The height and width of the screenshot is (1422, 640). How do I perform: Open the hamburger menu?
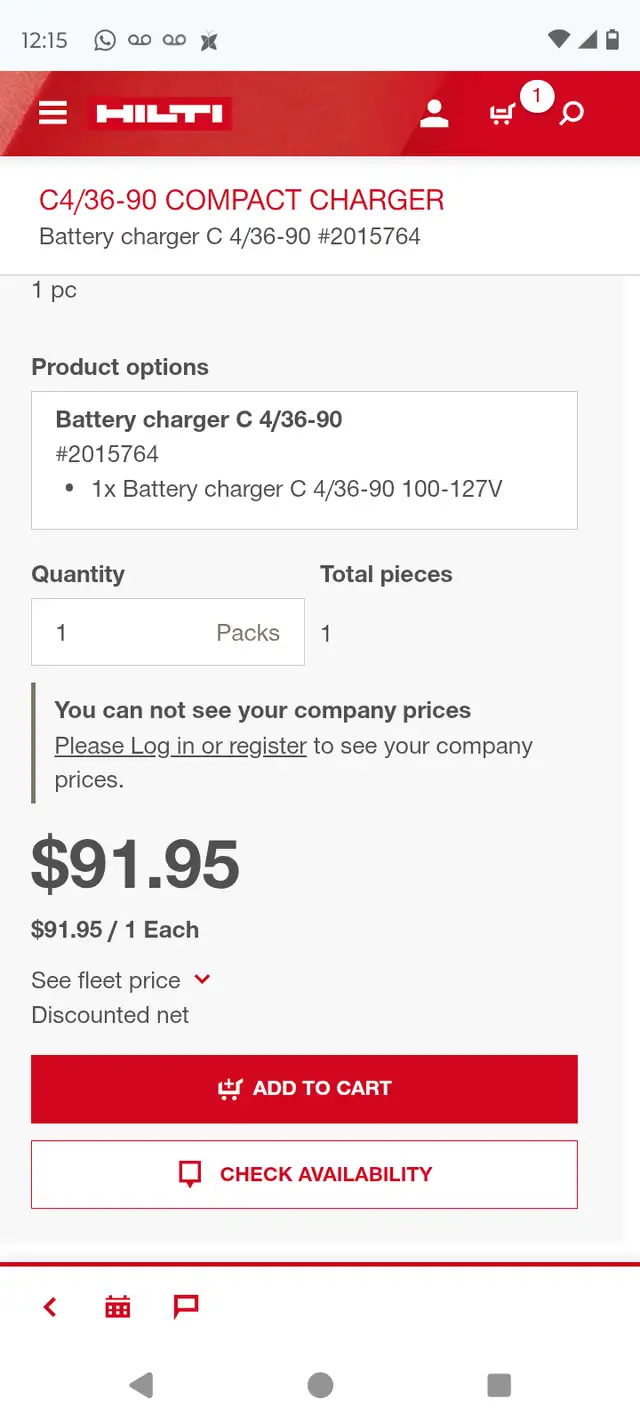(x=53, y=113)
